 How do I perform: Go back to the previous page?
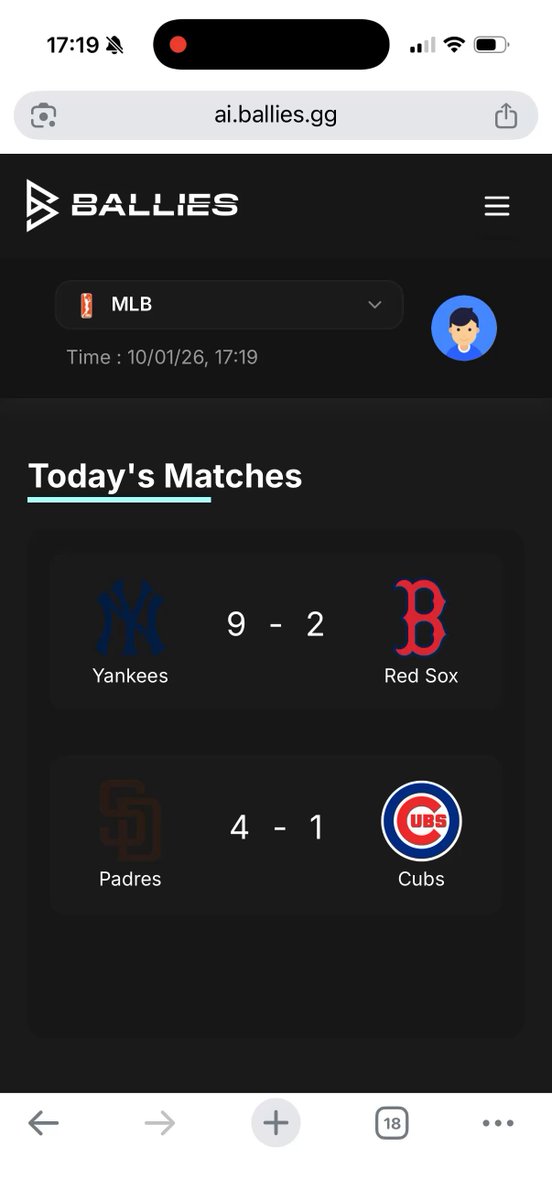tap(43, 1123)
